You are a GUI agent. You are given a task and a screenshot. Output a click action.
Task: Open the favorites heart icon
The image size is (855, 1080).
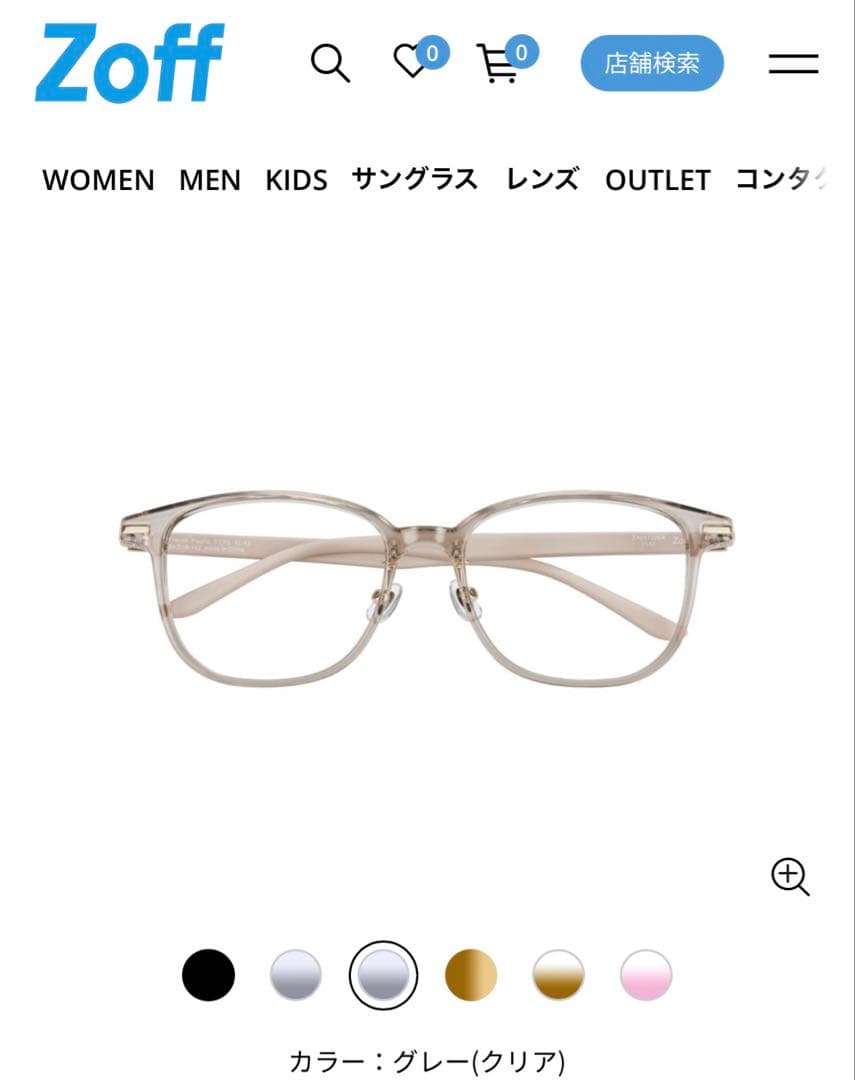point(410,63)
